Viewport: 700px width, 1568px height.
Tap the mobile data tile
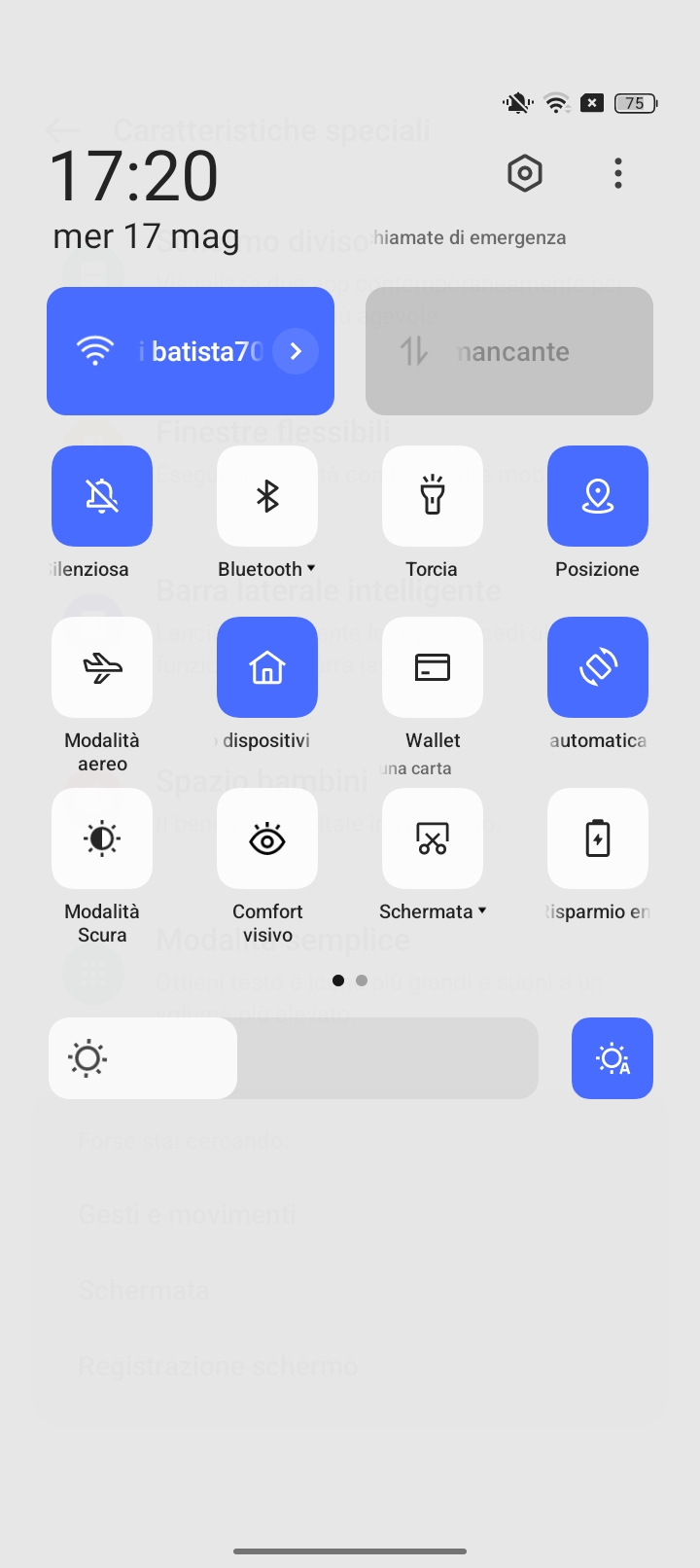(508, 351)
